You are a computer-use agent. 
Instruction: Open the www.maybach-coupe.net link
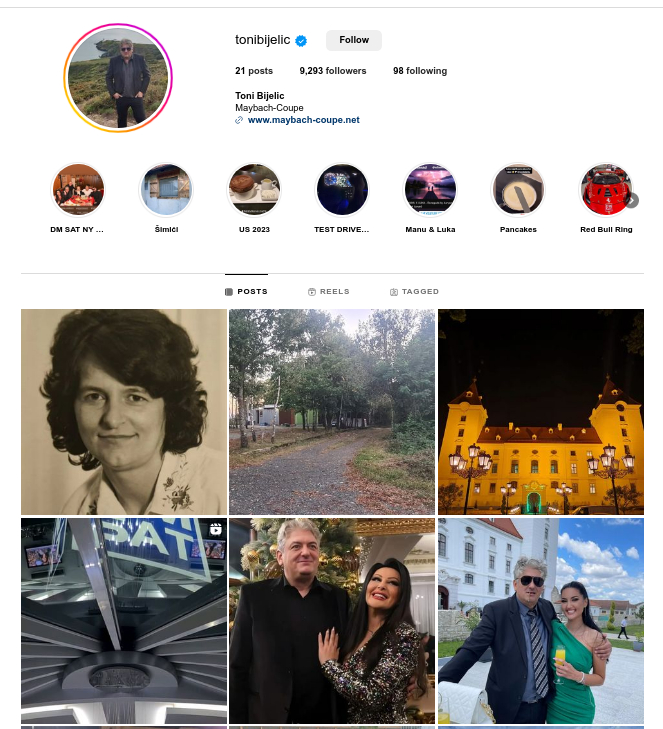tap(303, 120)
